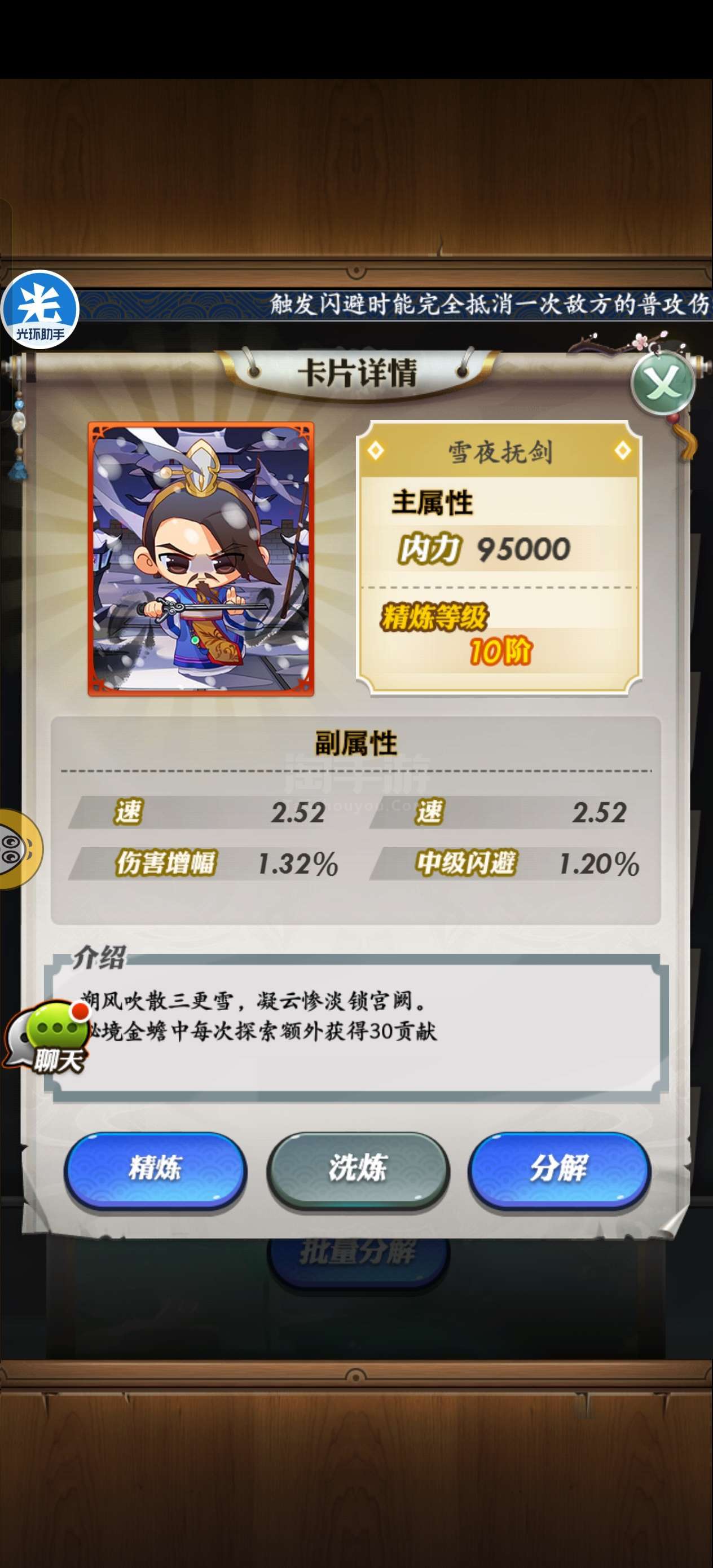Tap the 精炼 refine button

155,1169
